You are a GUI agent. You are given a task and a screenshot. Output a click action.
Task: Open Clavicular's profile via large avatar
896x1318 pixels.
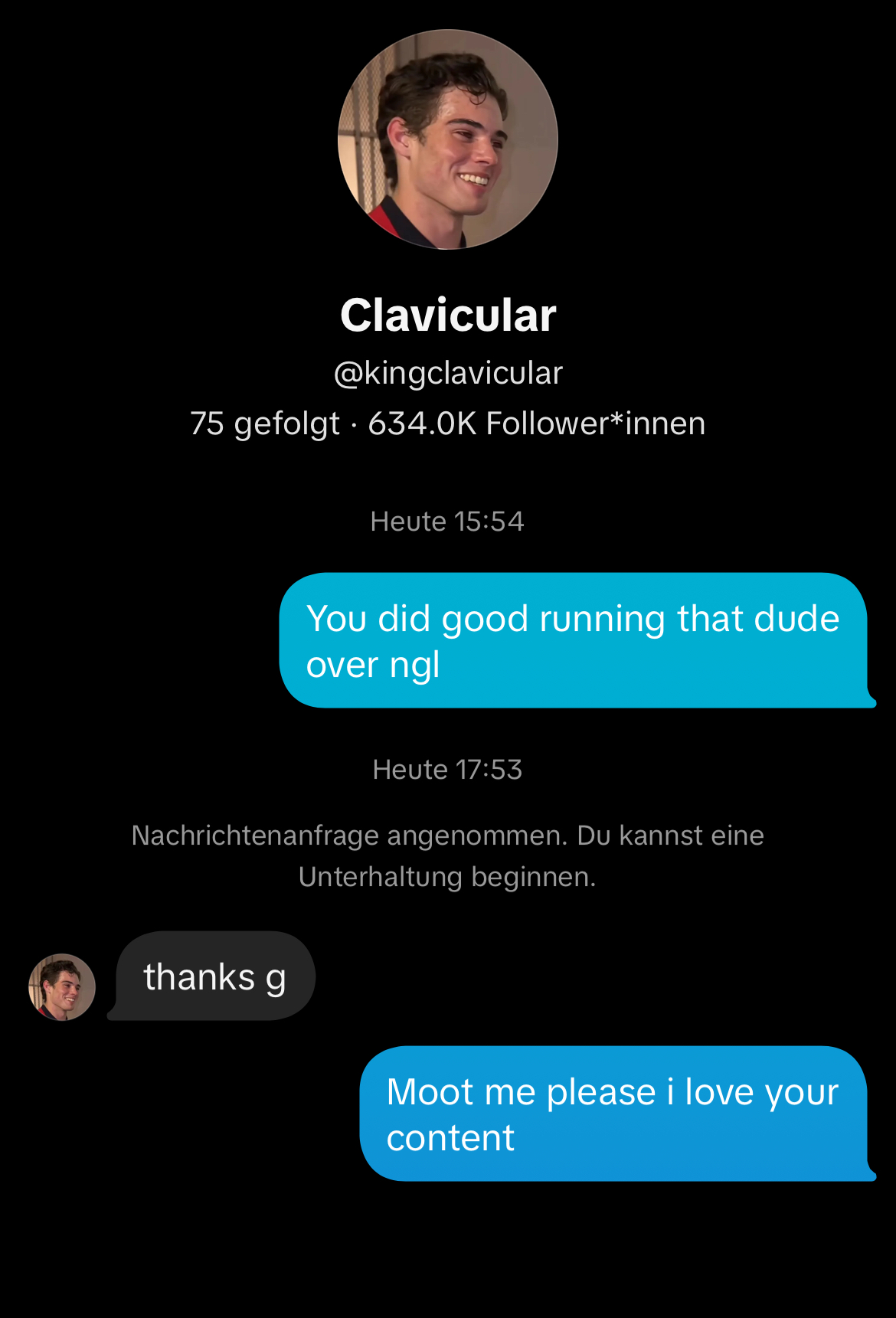(448, 139)
